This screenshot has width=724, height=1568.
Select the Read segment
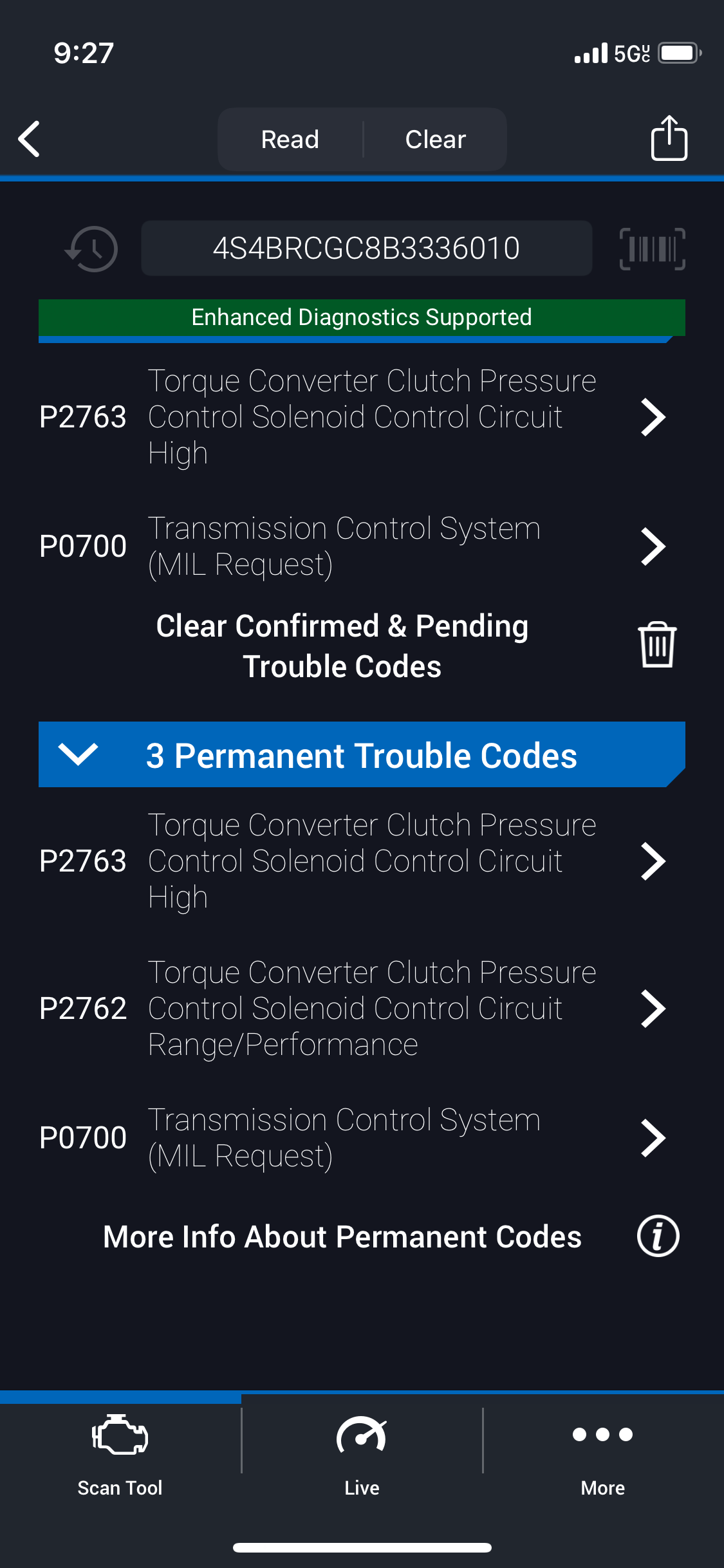(290, 139)
